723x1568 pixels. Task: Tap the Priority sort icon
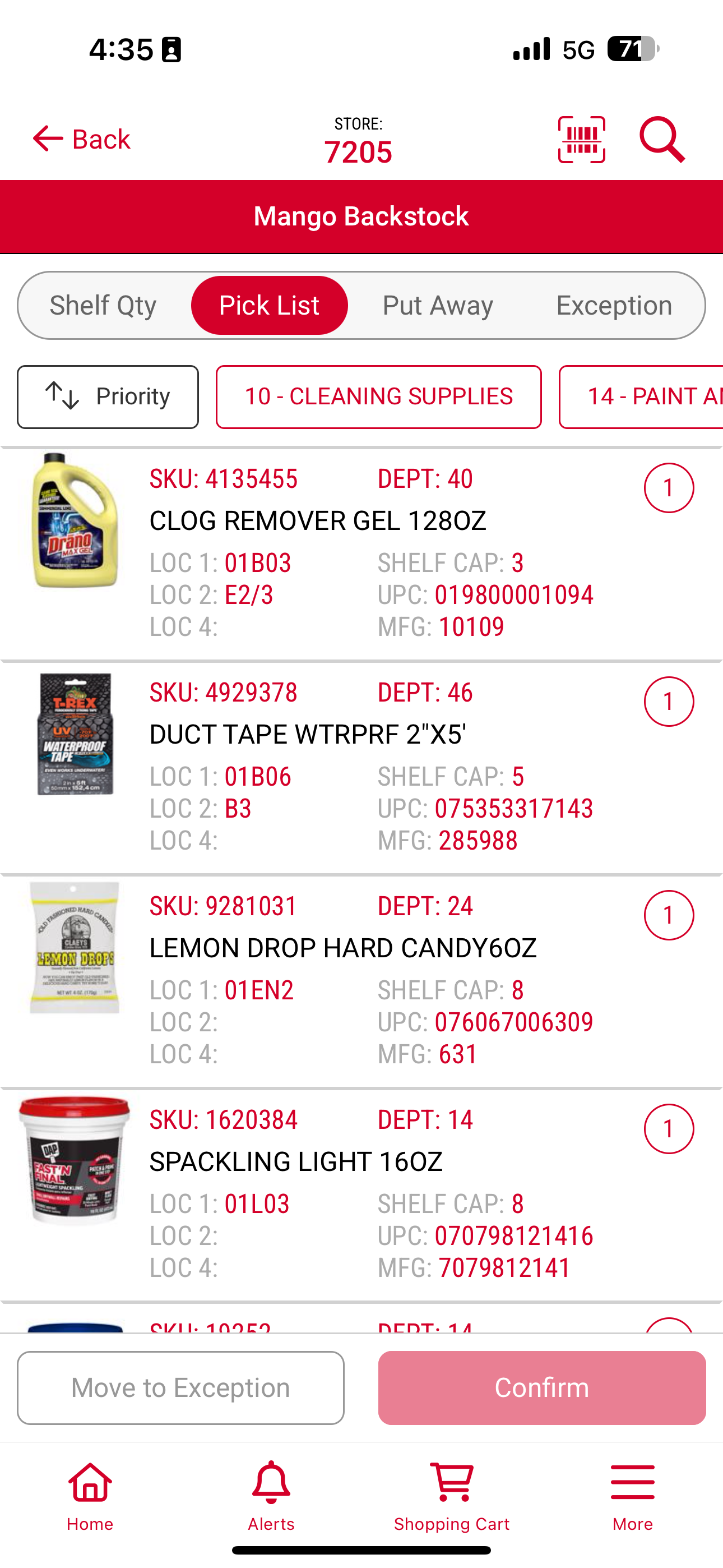pos(62,396)
